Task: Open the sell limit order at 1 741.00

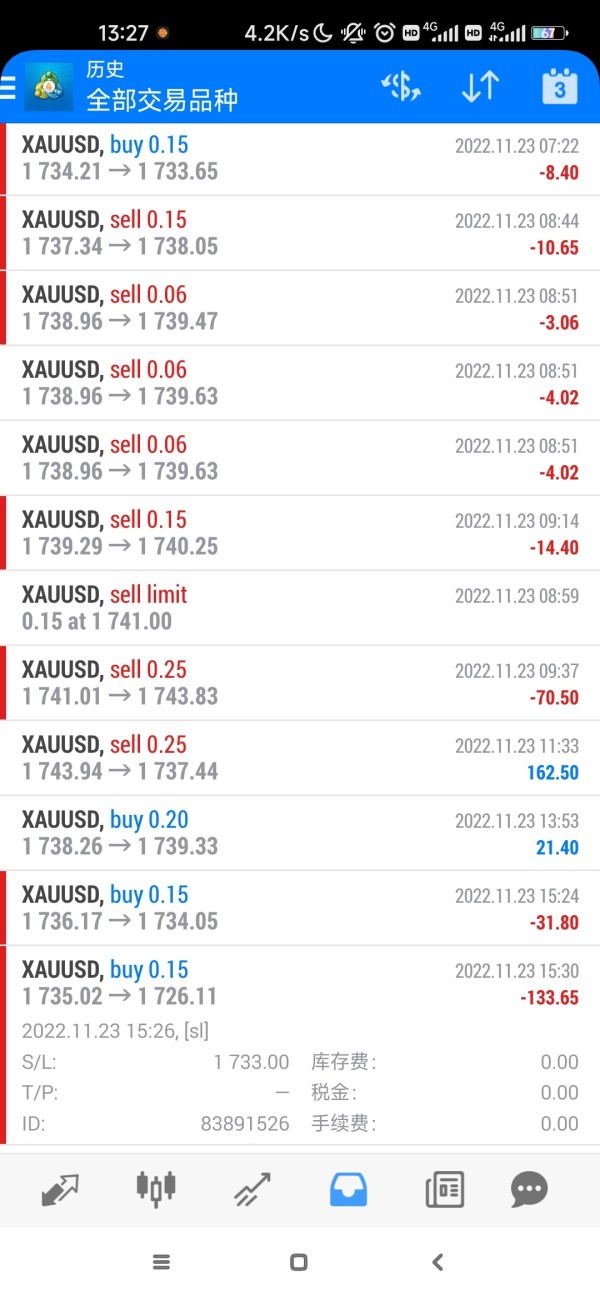Action: click(300, 608)
